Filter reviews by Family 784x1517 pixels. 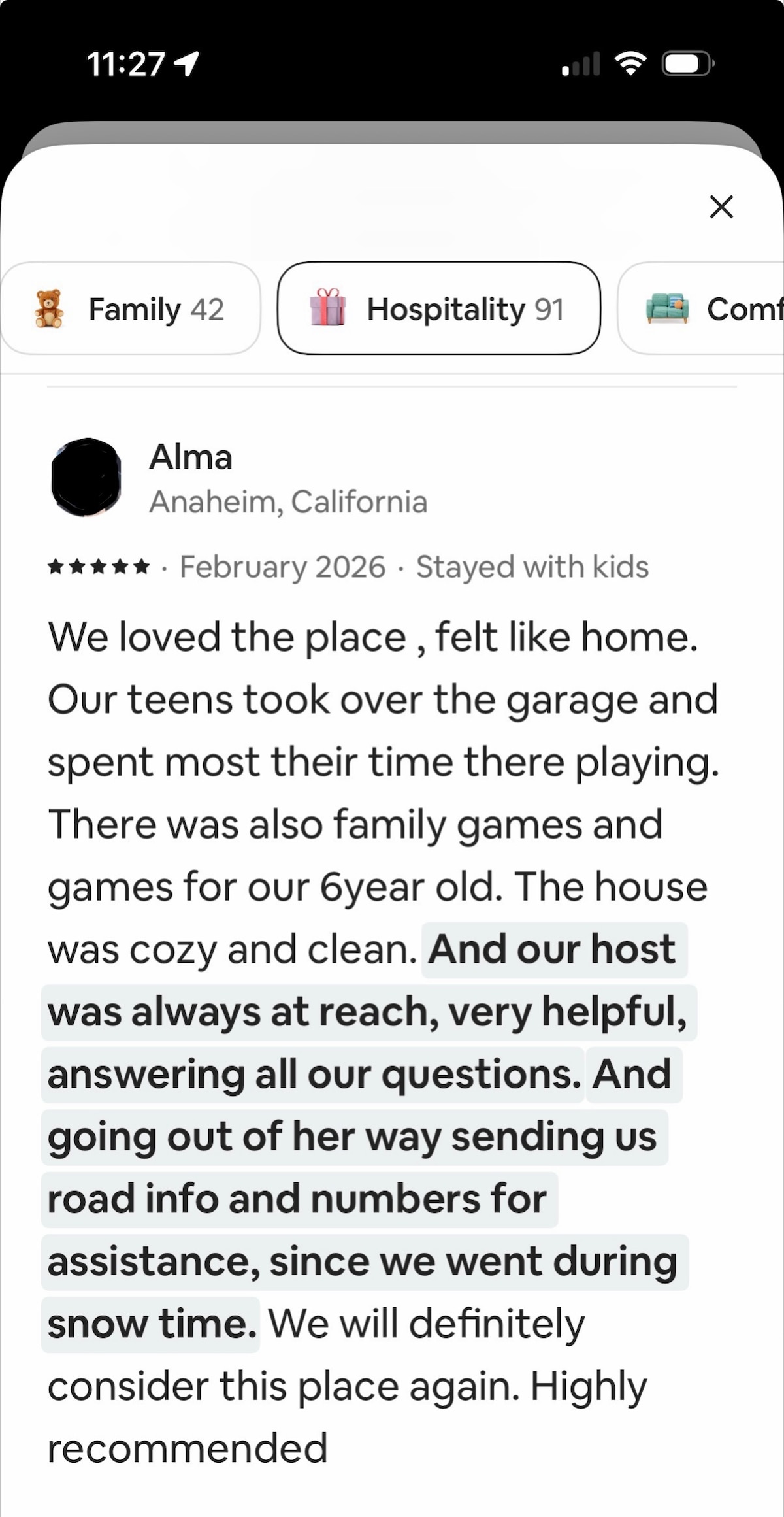(131, 308)
